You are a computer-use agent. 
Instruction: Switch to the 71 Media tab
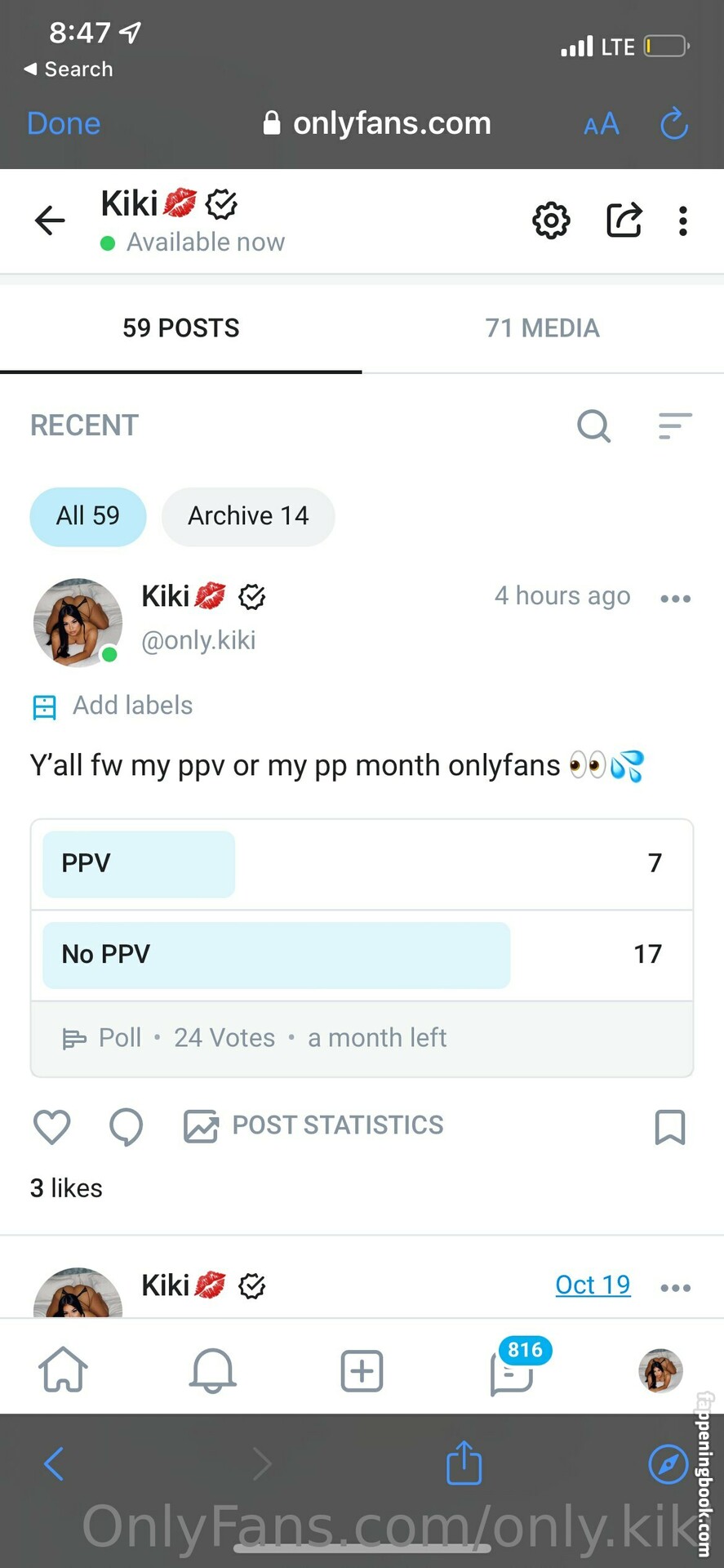[542, 328]
